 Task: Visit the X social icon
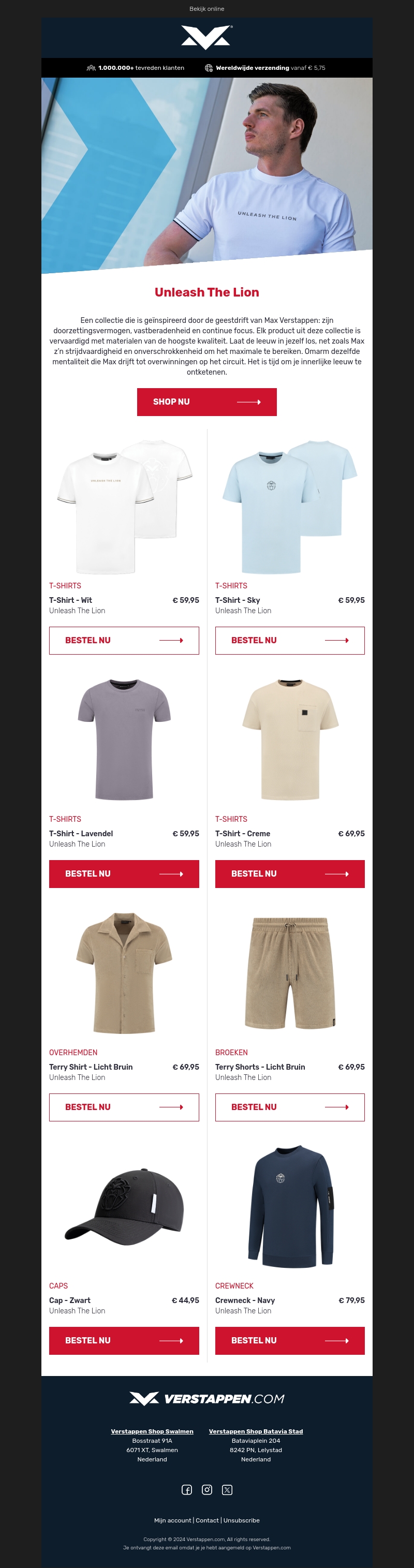tap(227, 1489)
